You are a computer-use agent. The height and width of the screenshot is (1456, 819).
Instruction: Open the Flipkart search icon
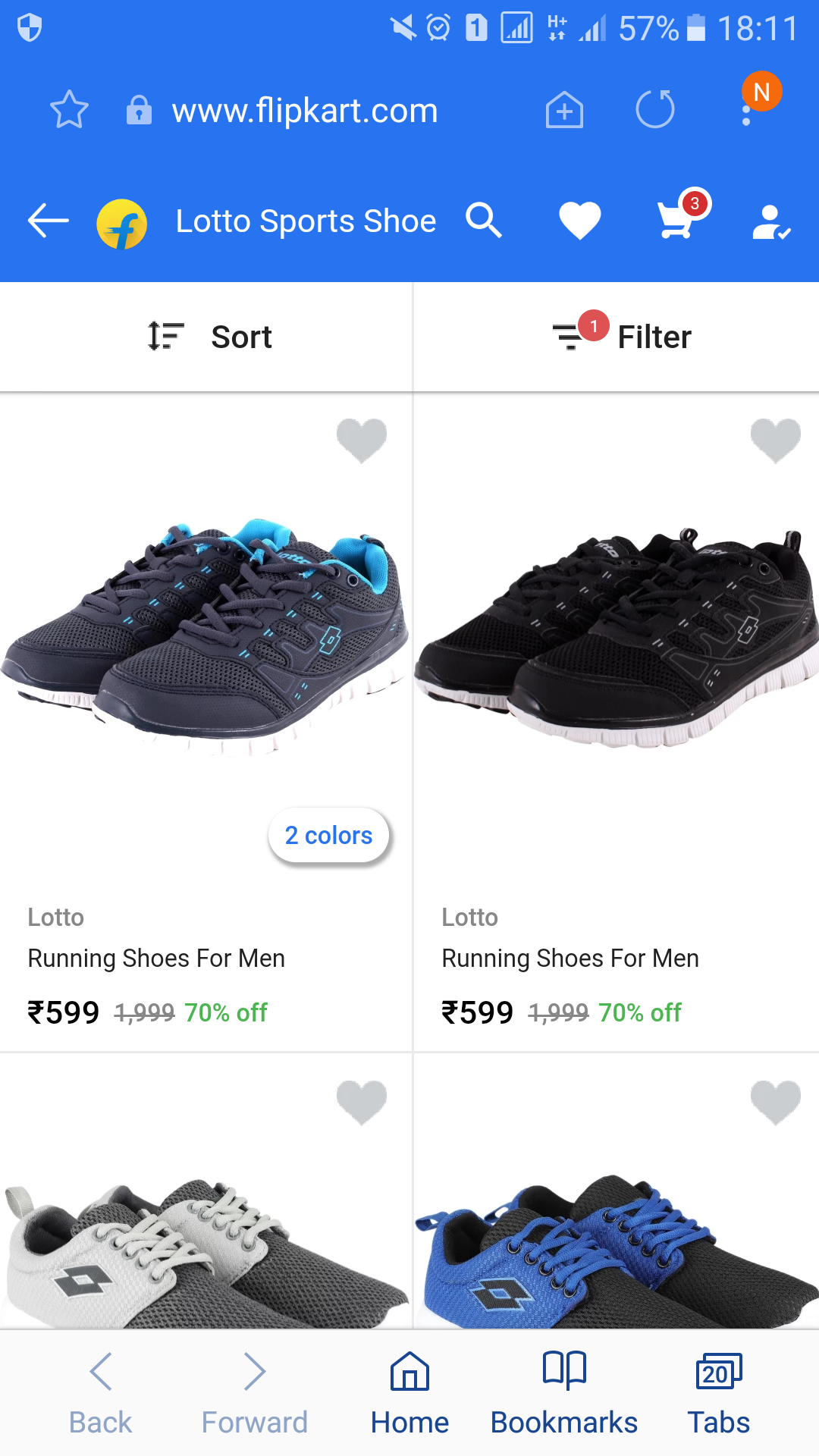point(484,221)
